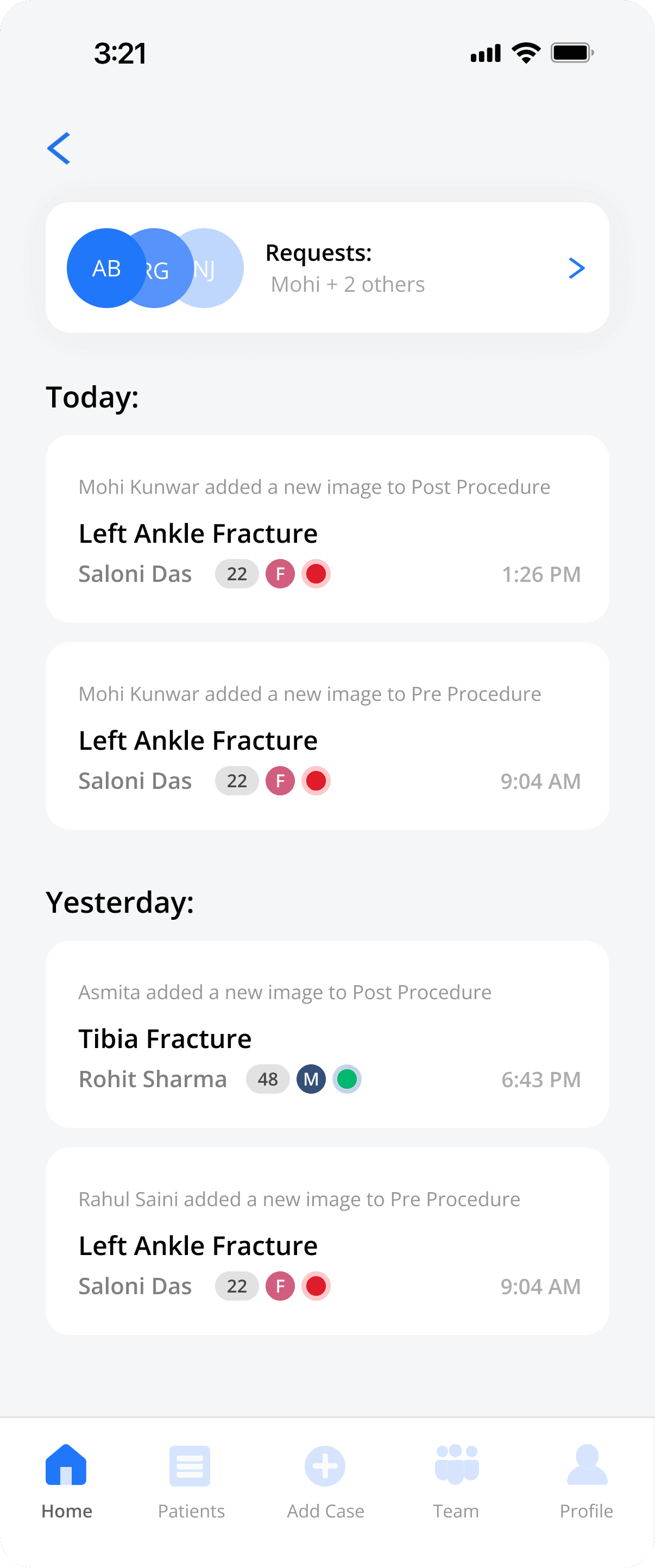Open the Requests card from Mohi
Screen dimensions: 655x1568
coord(327,268)
